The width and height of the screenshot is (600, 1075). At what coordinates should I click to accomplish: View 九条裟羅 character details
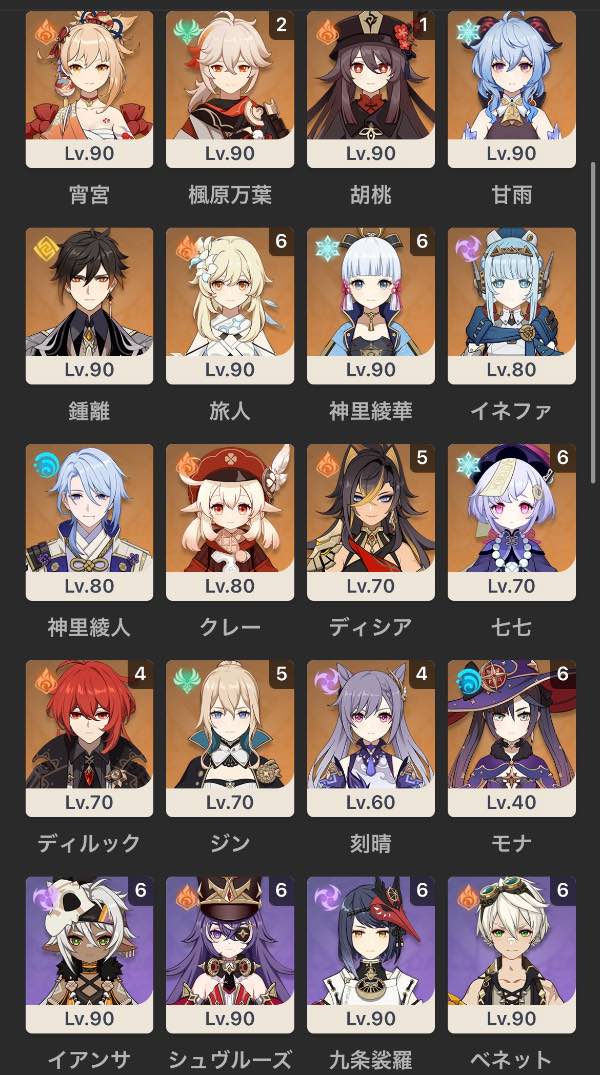pos(371,954)
